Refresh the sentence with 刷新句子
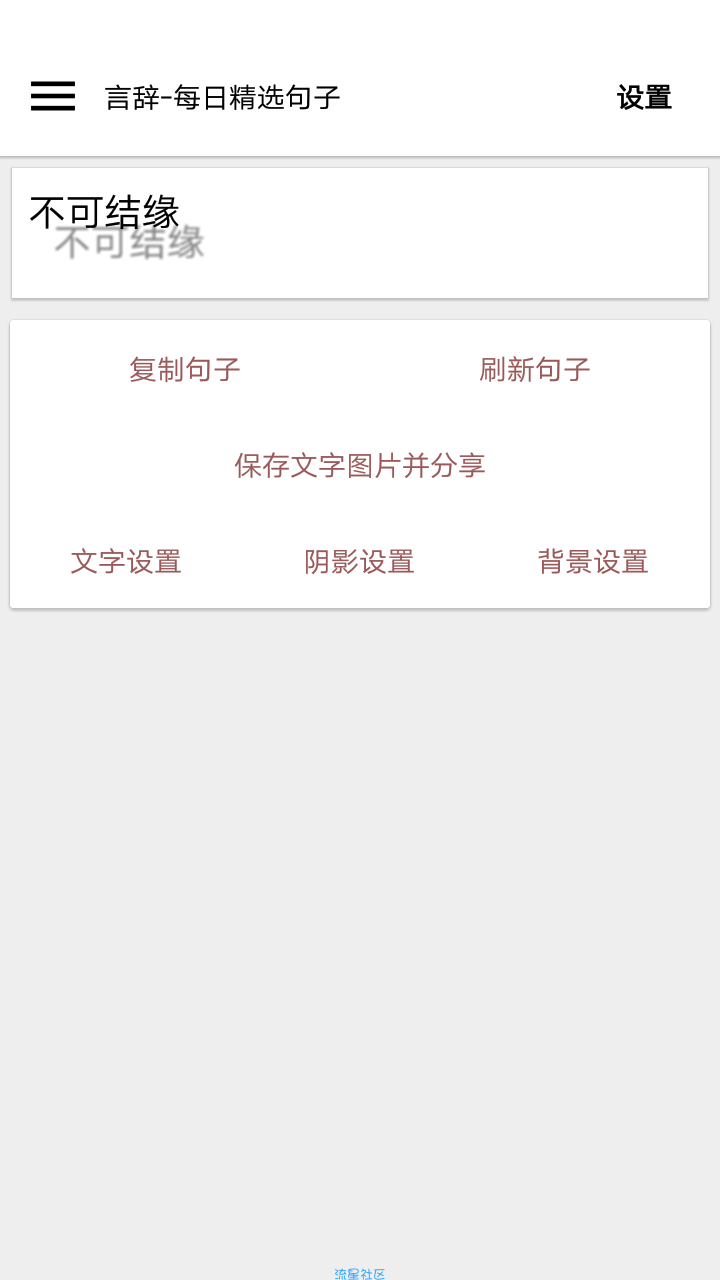Image resolution: width=720 pixels, height=1280 pixels. [535, 370]
